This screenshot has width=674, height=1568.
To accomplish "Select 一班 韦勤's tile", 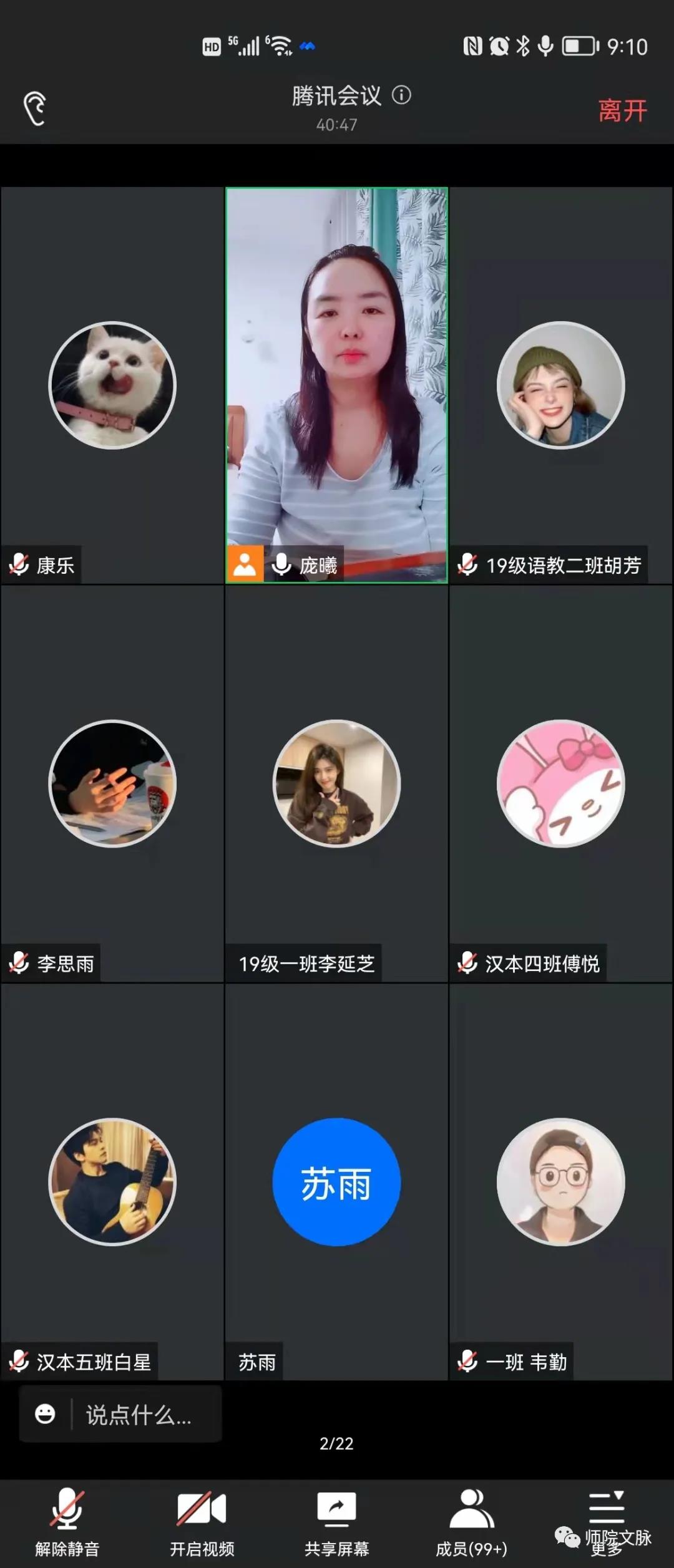I will (x=560, y=1182).
